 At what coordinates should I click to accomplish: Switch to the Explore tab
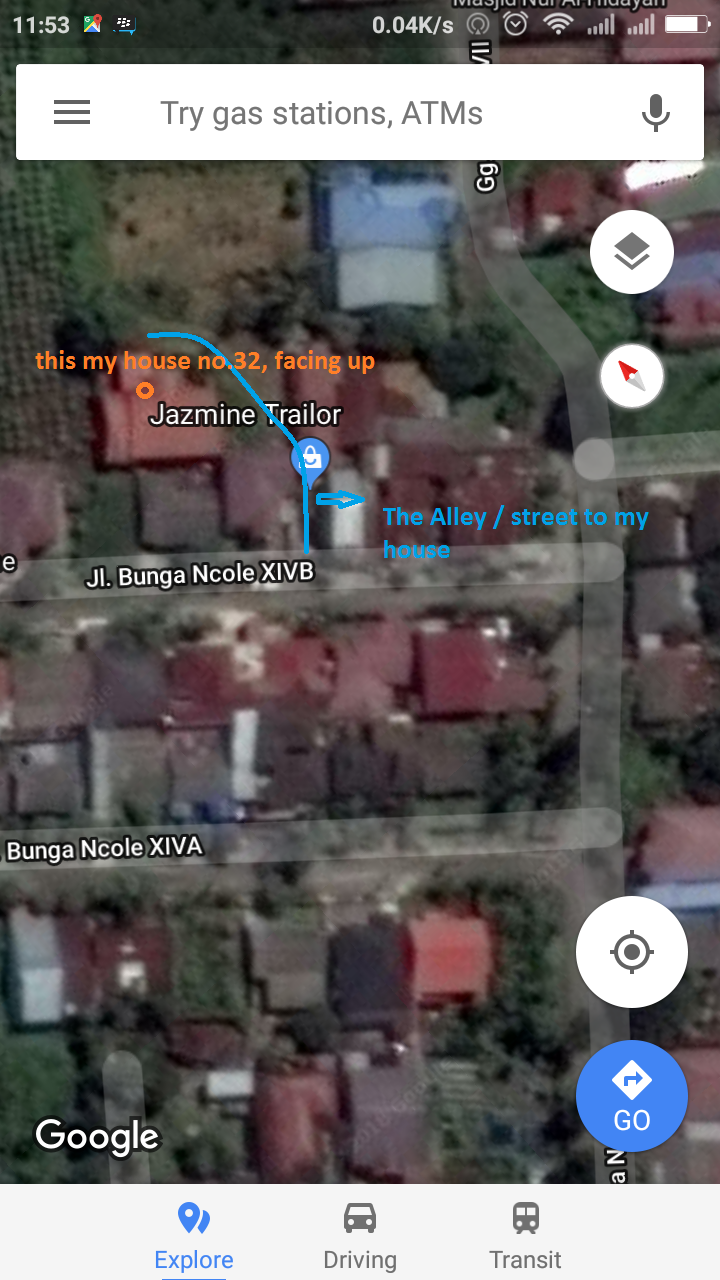pos(194,1235)
